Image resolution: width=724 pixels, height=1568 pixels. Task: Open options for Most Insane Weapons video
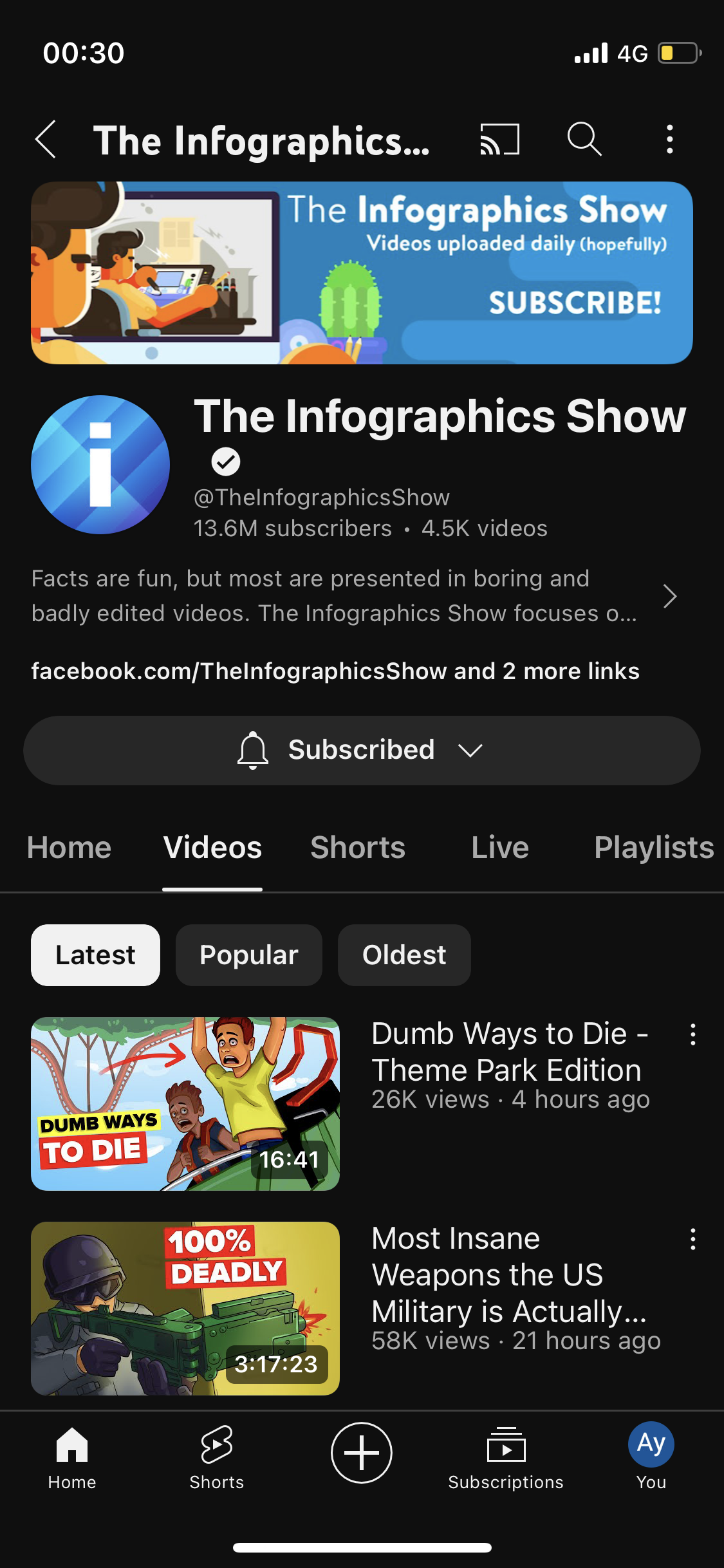[x=693, y=1239]
